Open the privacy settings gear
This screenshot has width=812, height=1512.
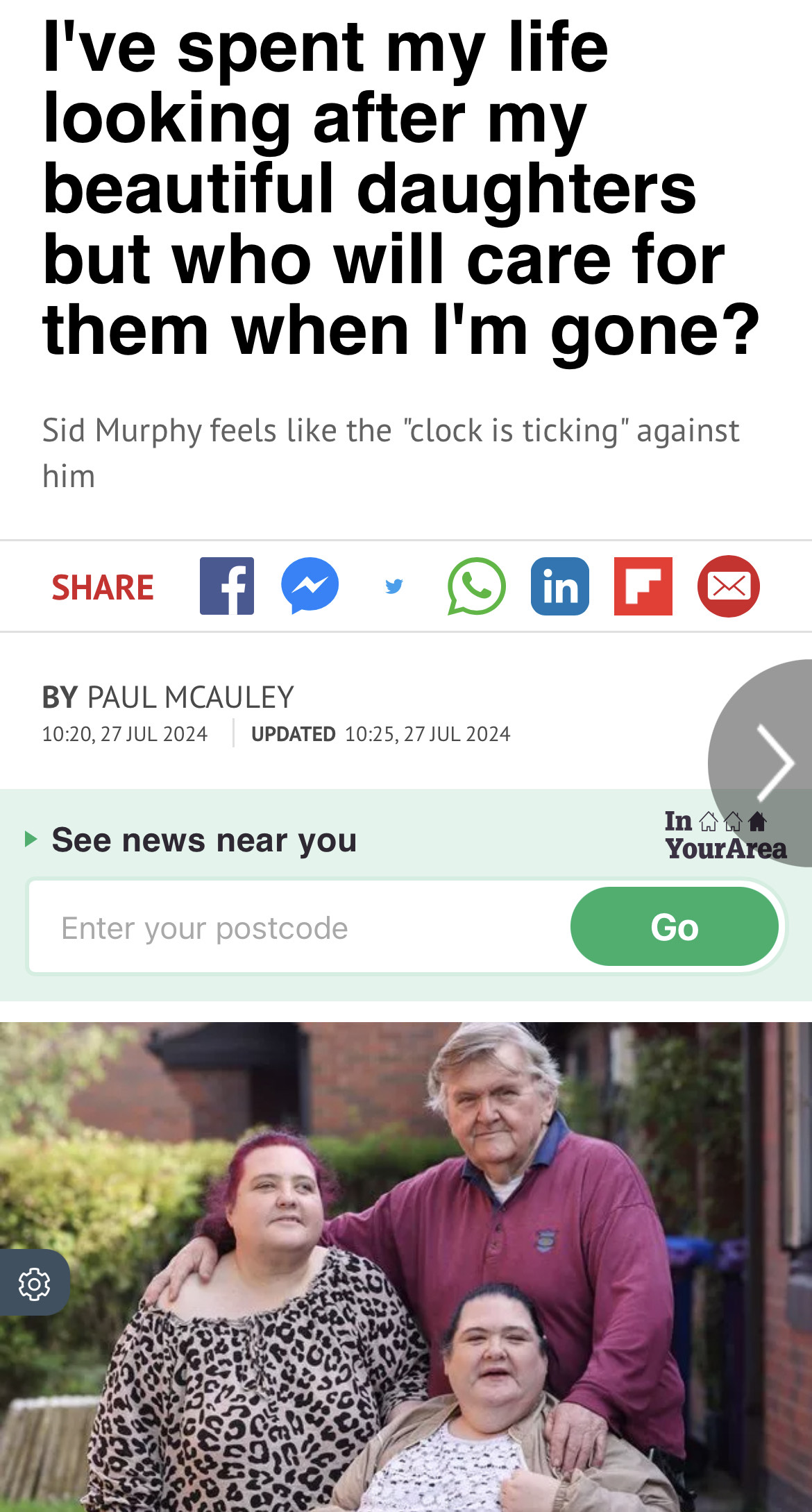(34, 1284)
